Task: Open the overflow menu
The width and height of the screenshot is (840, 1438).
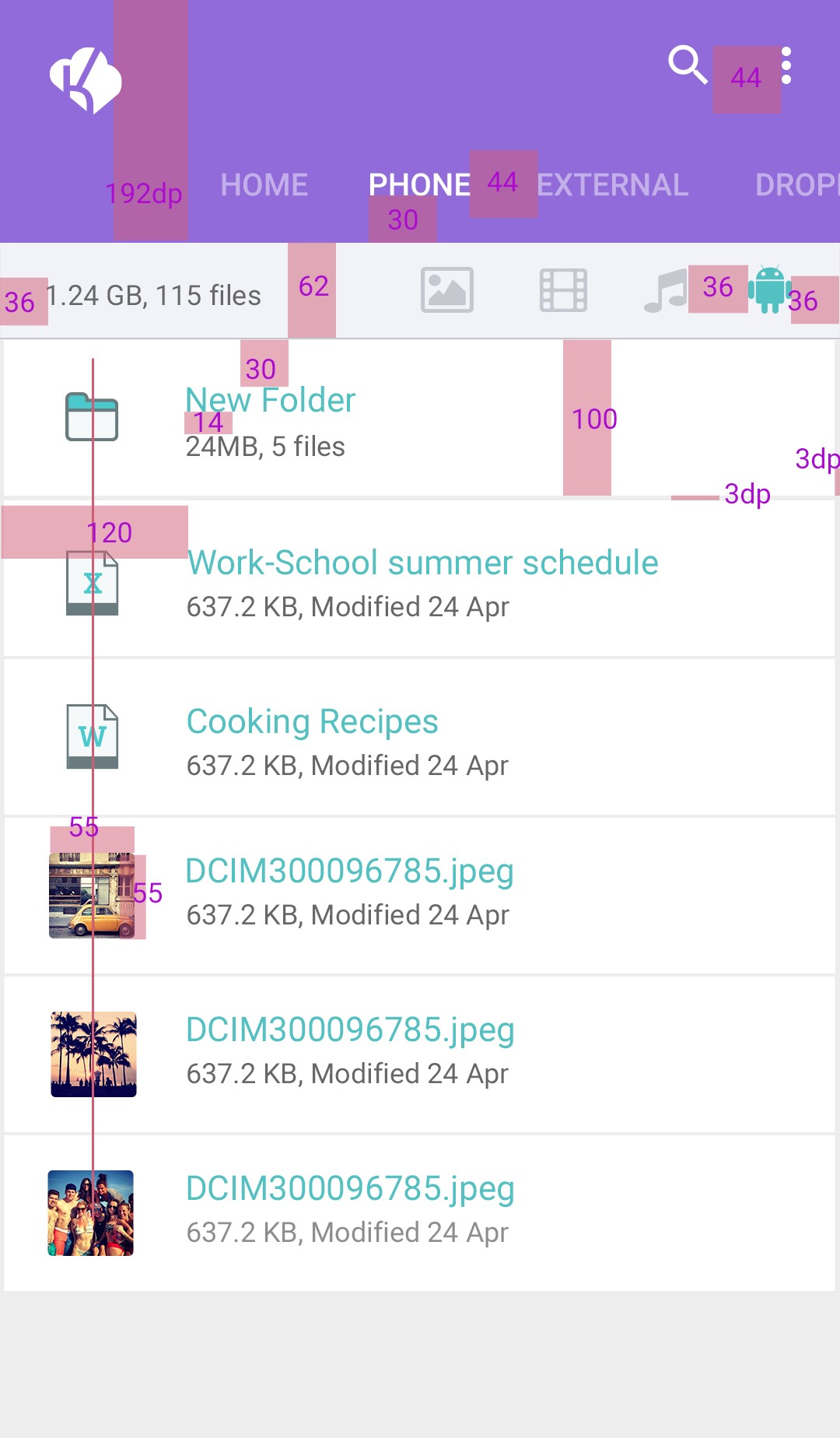Action: 786,66
